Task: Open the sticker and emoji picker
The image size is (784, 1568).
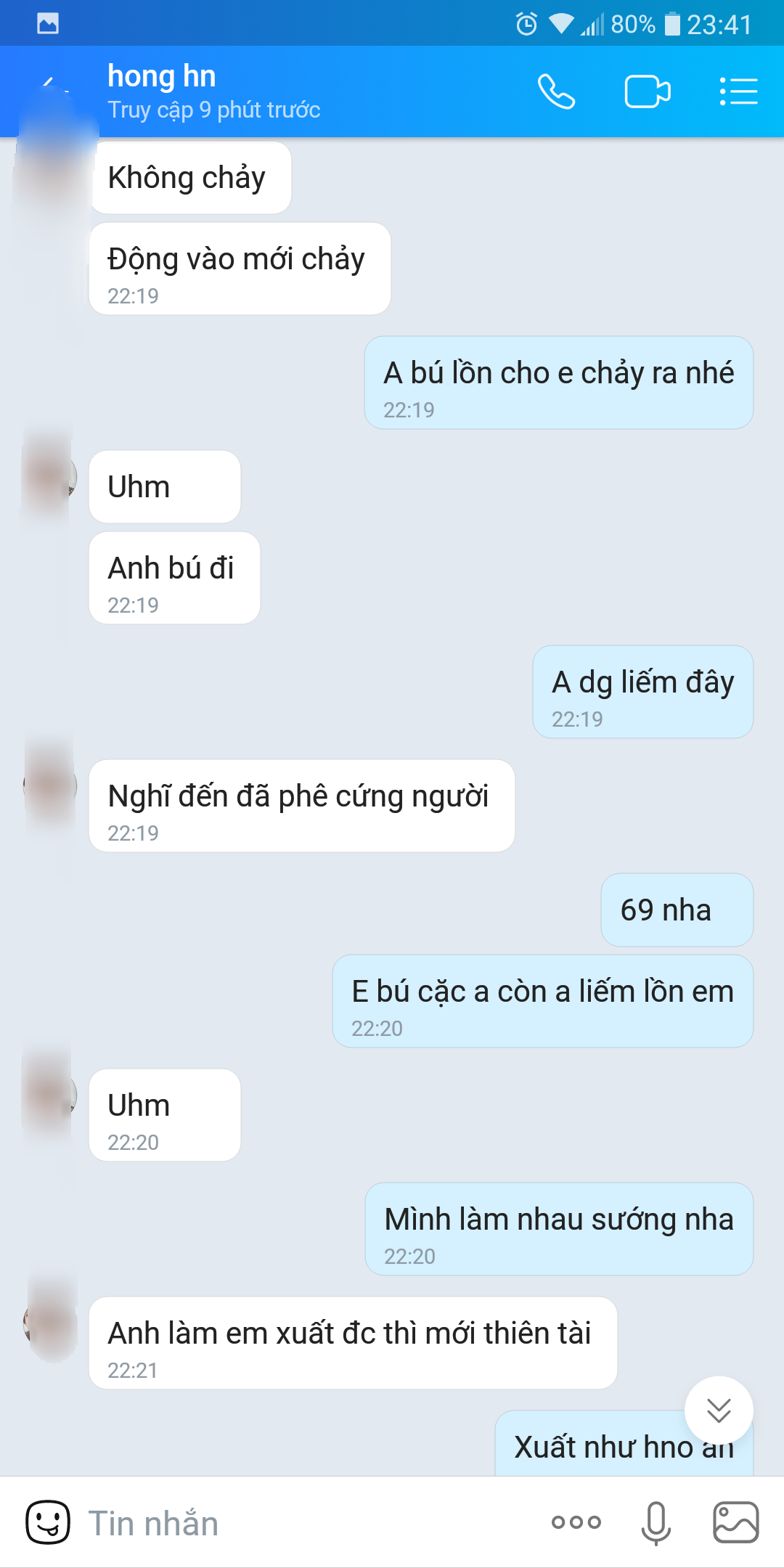Action: [48, 1522]
